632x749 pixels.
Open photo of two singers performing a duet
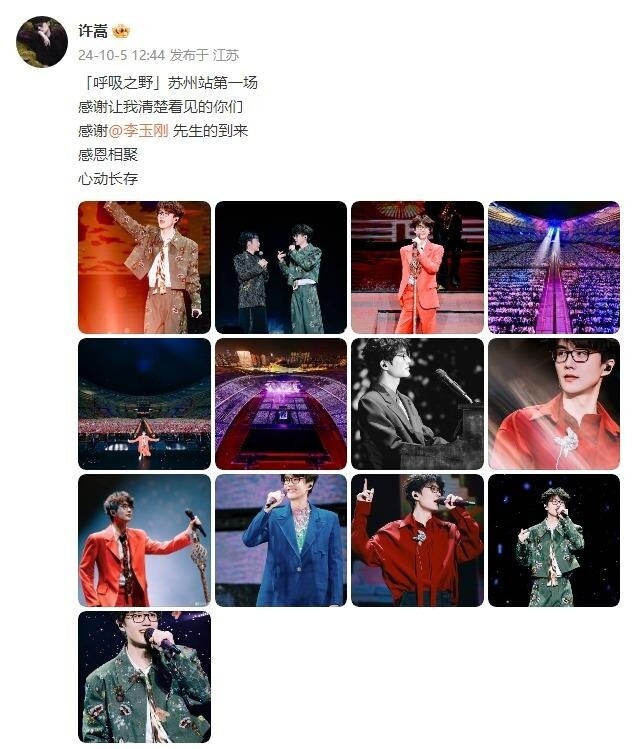[x=280, y=267]
